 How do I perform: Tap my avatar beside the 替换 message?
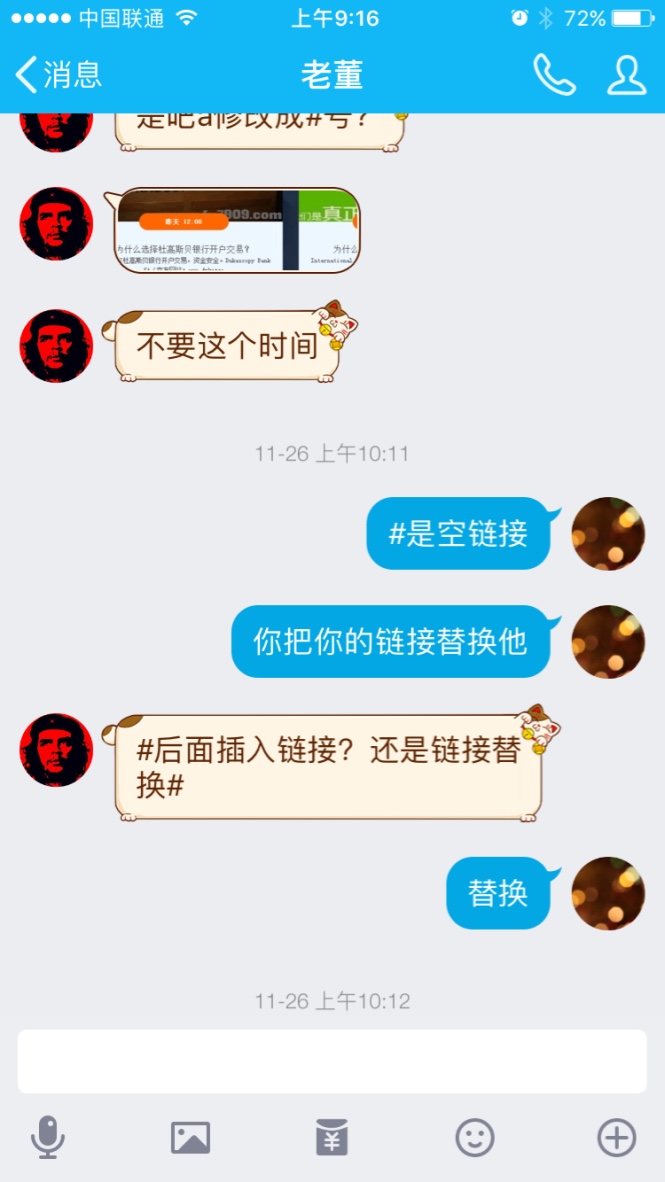coord(608,893)
